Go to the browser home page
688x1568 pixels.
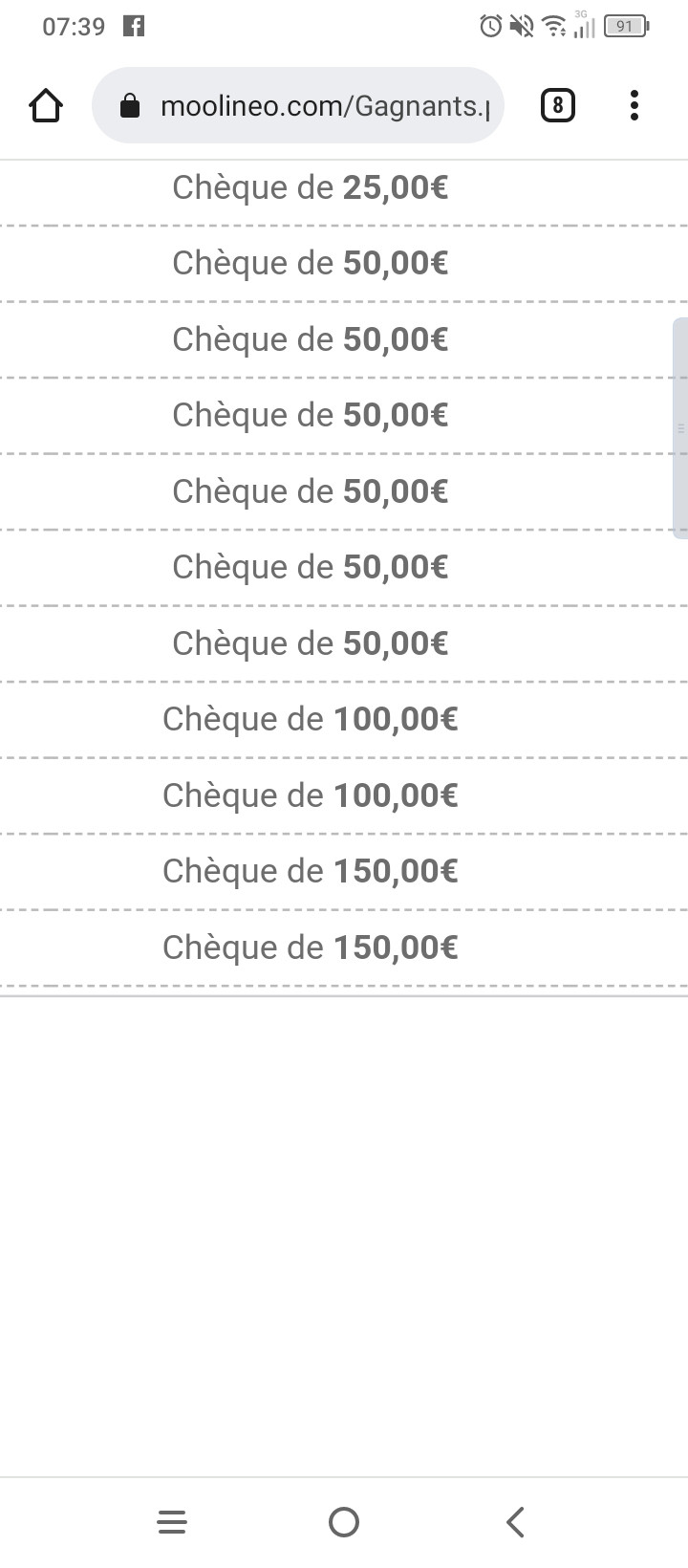[x=46, y=105]
